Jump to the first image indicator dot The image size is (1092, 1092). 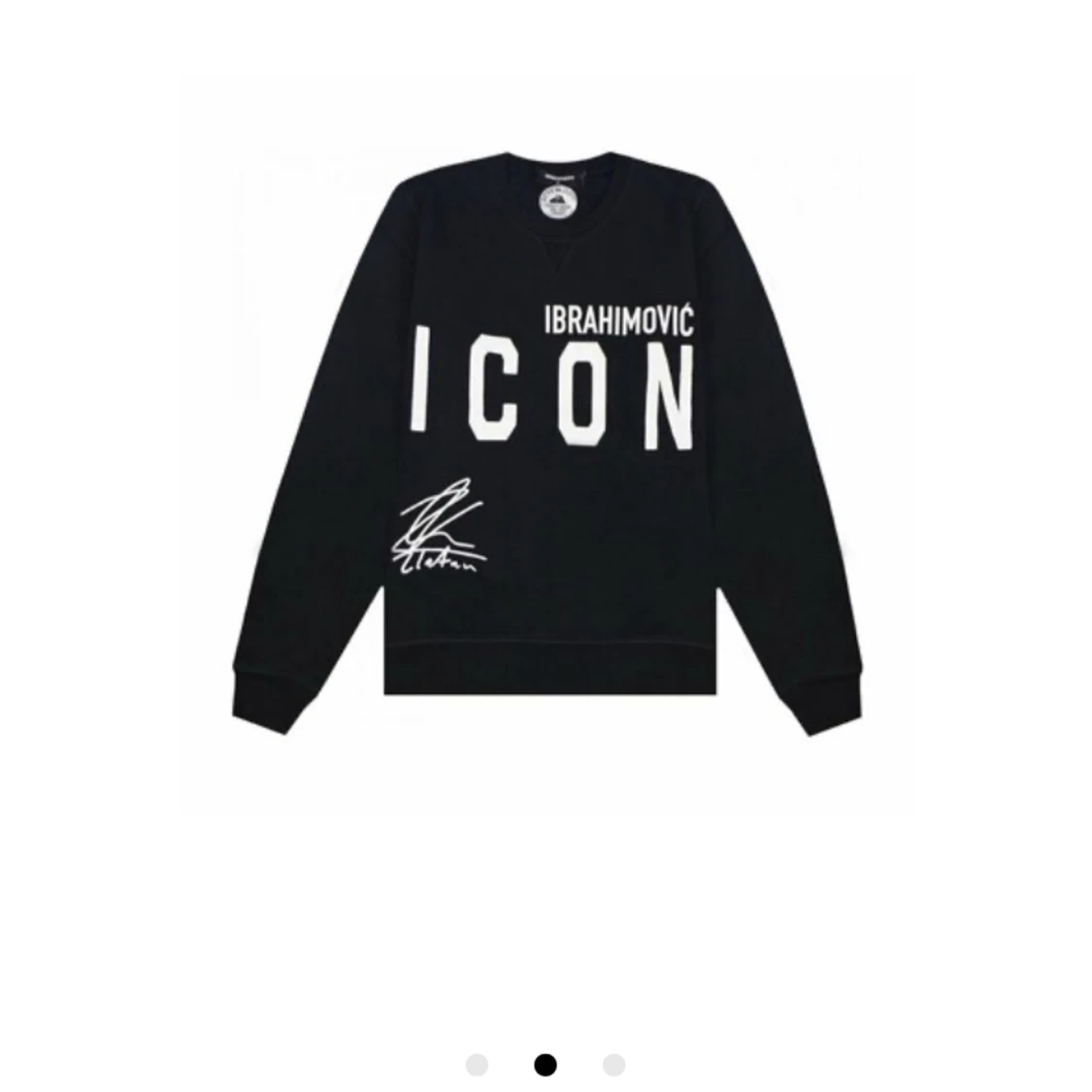(477, 1065)
